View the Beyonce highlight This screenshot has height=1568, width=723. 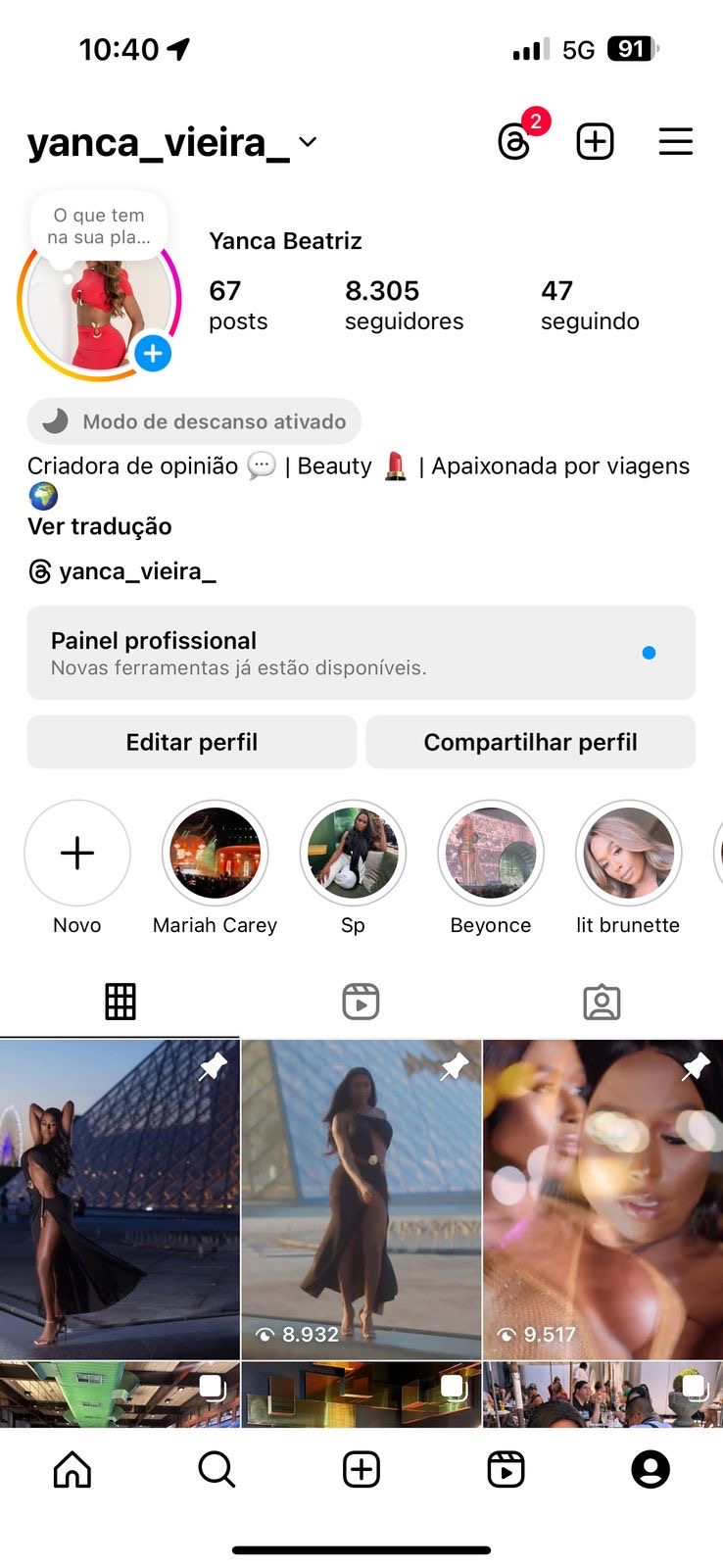coord(490,854)
